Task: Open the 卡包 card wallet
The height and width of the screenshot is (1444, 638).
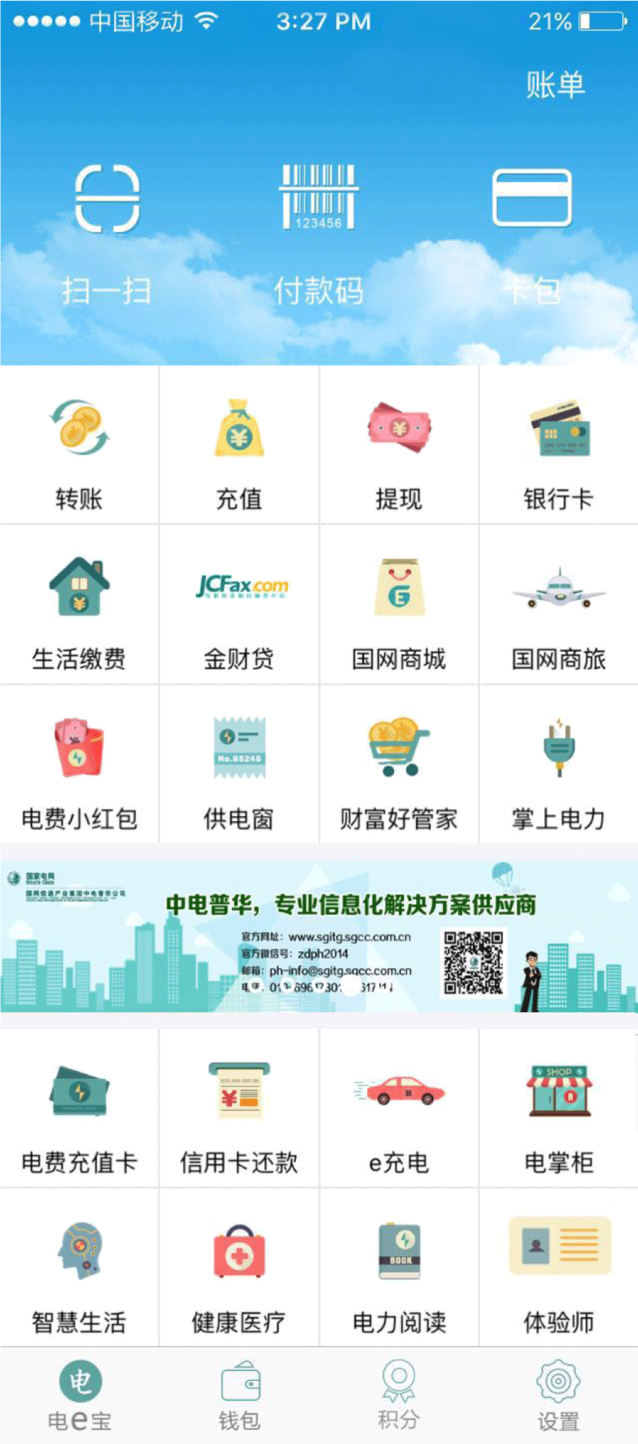Action: click(532, 230)
